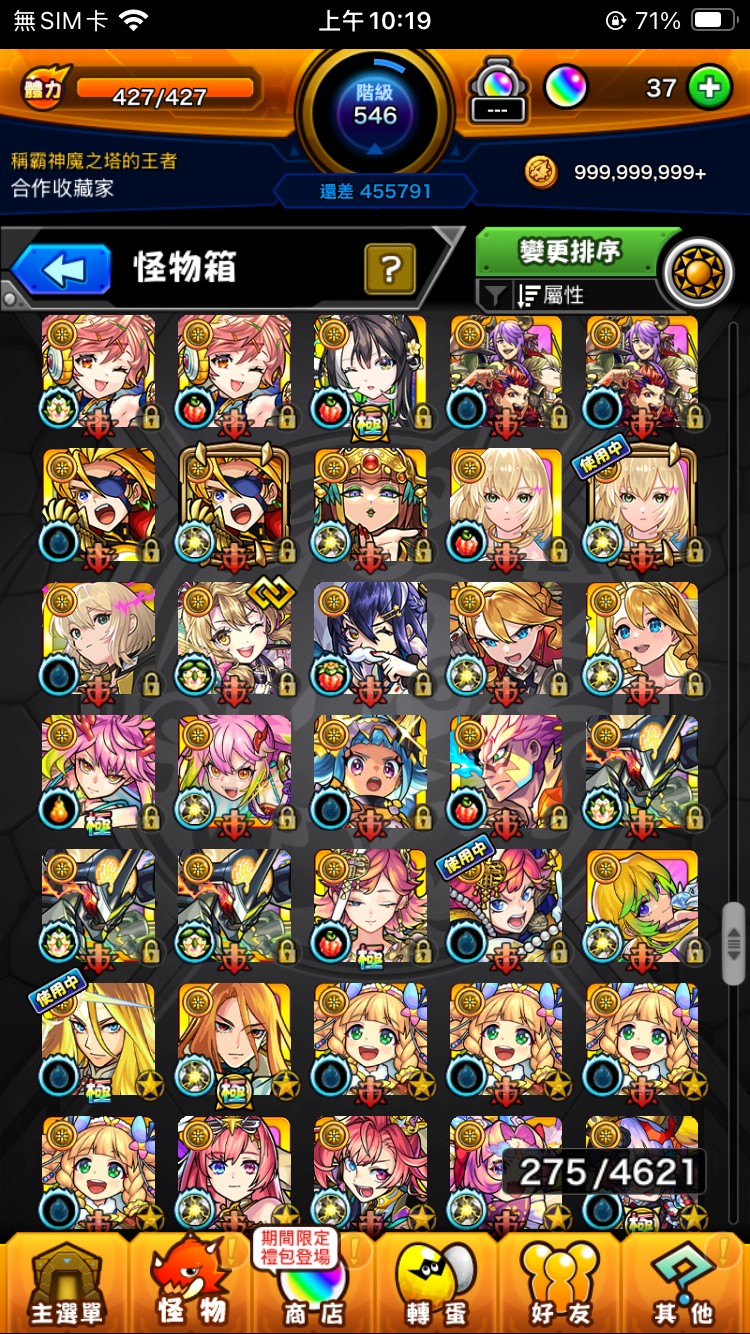Select the monster with the gold chain-link badge
Viewport: 750px width, 1334px height.
coord(234,638)
